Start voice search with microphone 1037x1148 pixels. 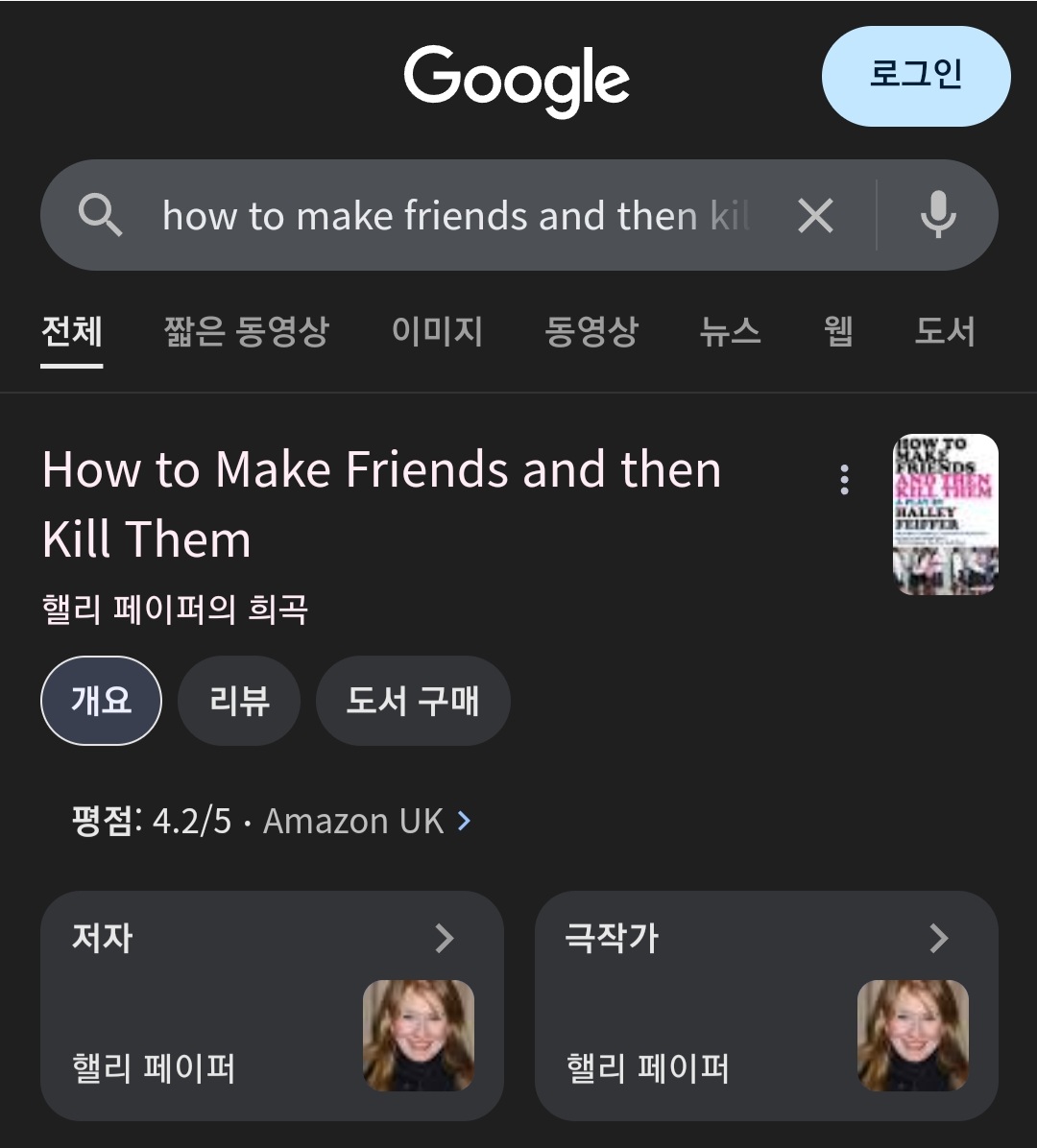(x=937, y=216)
